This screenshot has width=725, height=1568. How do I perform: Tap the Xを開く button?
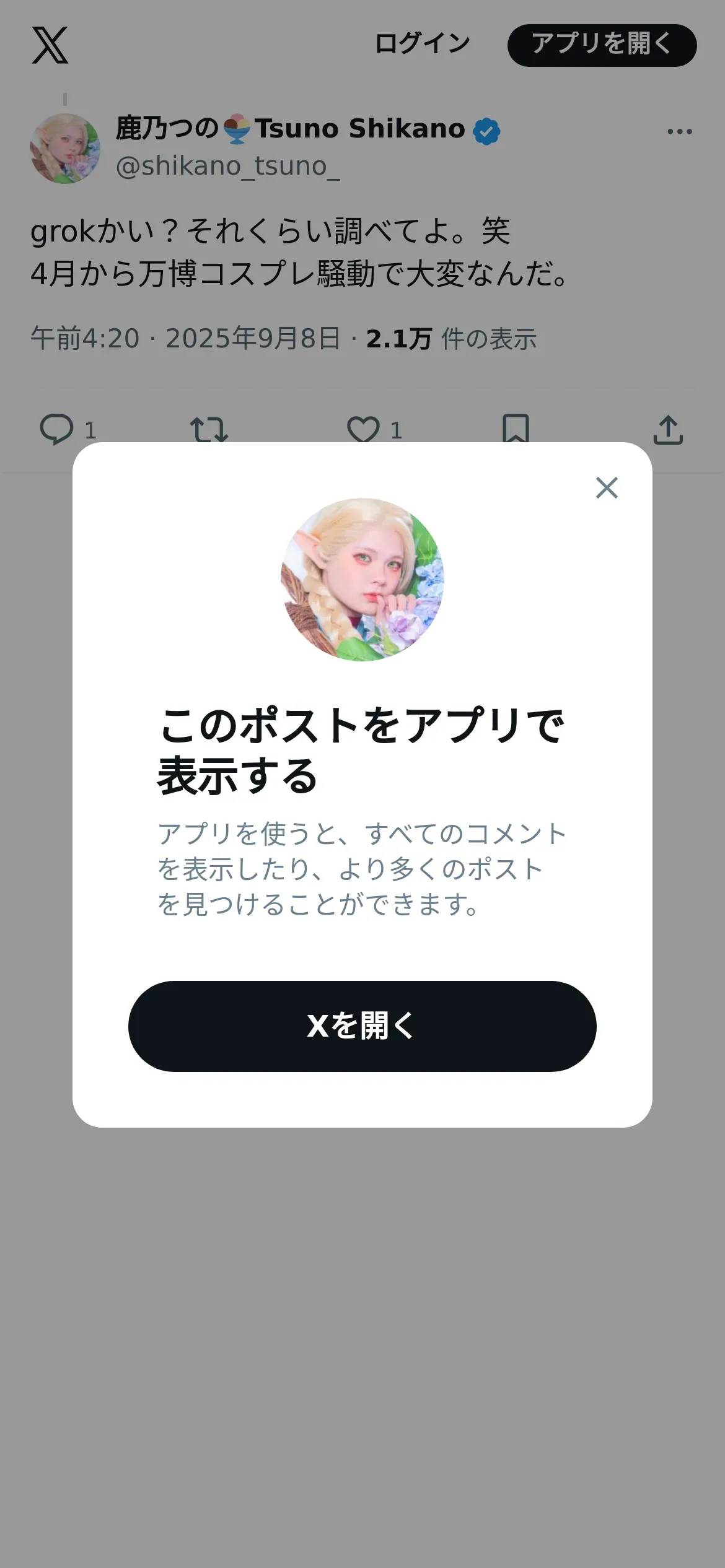(x=362, y=1026)
